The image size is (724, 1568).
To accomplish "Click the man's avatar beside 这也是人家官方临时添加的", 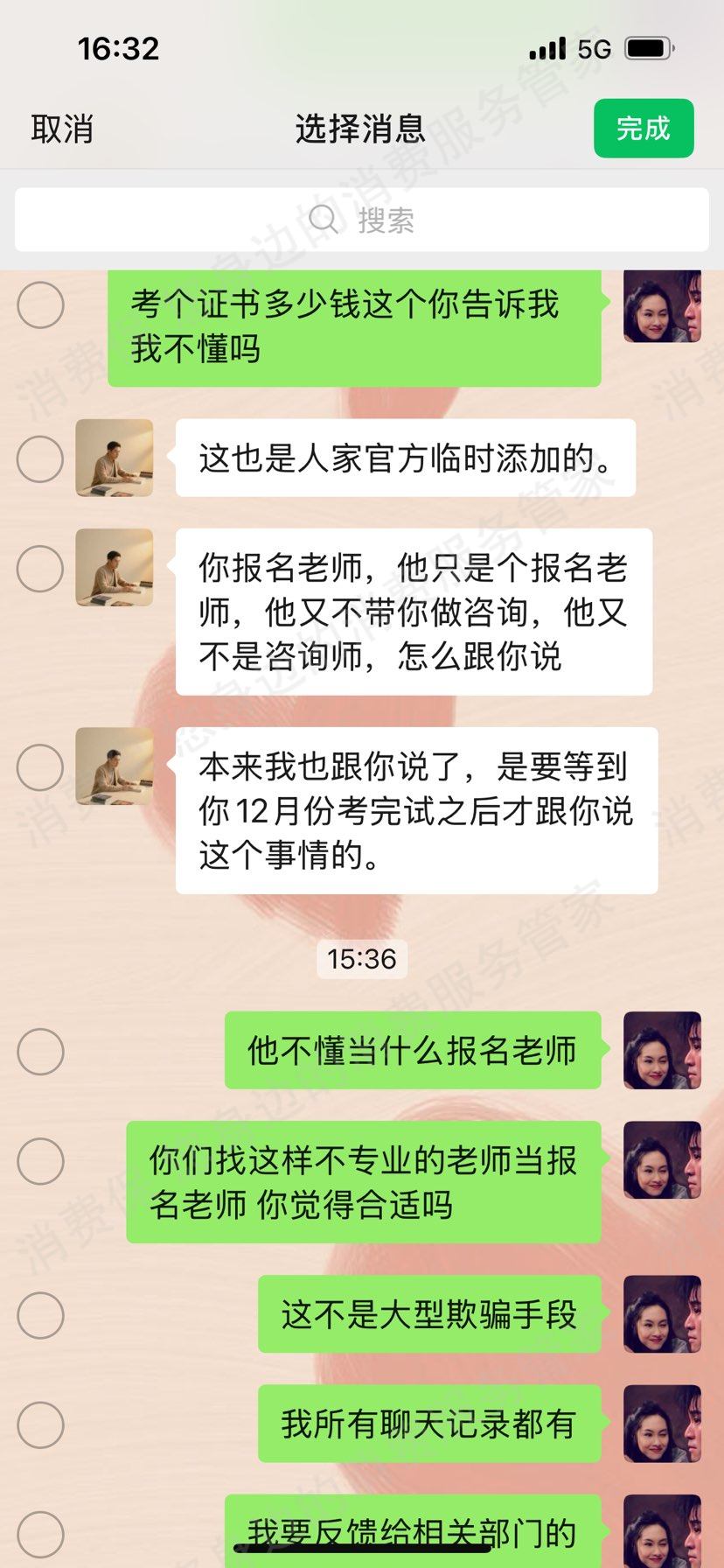I will tap(113, 458).
